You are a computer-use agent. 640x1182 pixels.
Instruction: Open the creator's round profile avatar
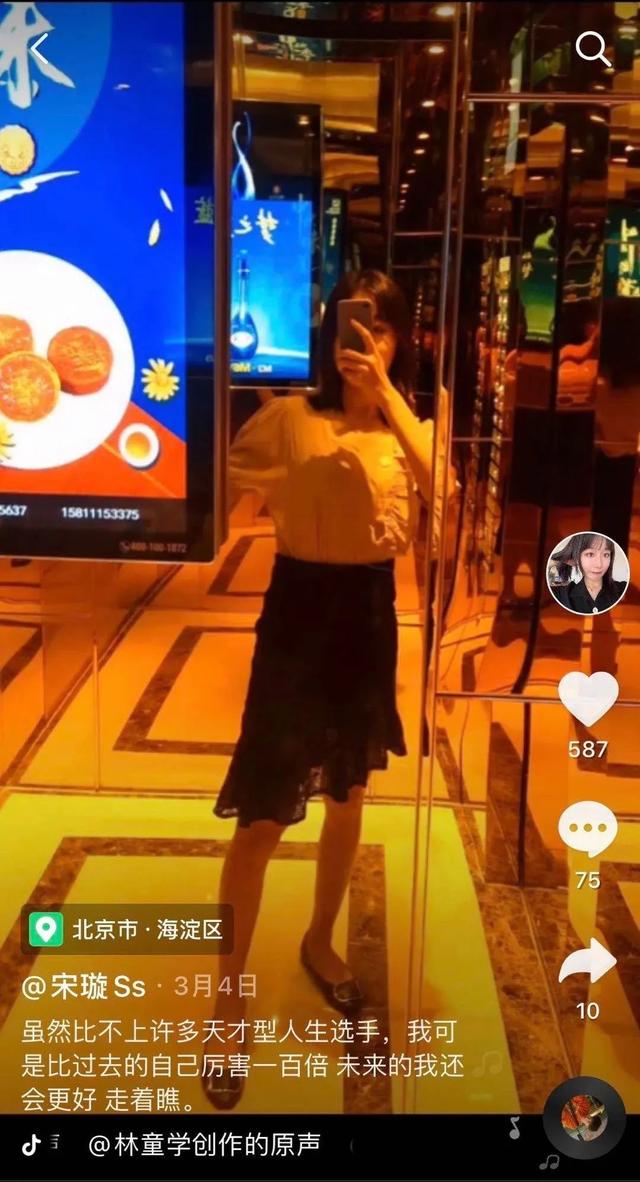tap(588, 574)
